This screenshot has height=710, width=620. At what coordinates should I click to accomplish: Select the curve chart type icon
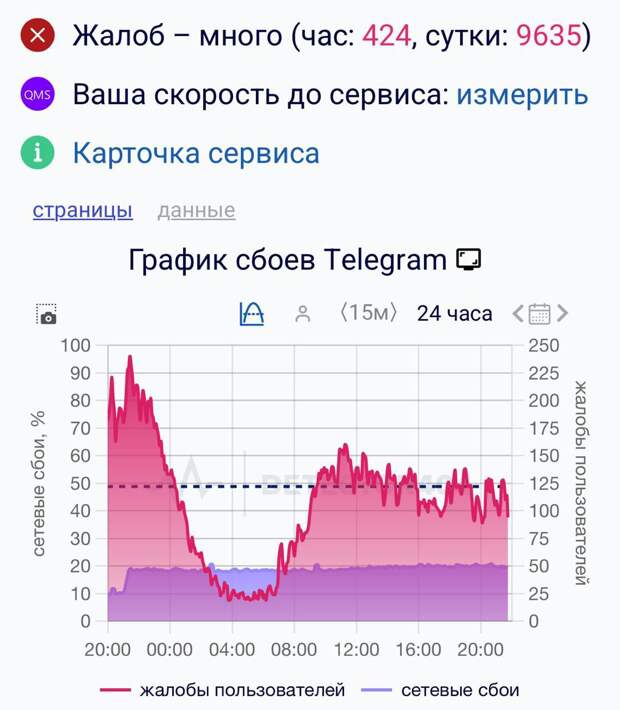252,314
